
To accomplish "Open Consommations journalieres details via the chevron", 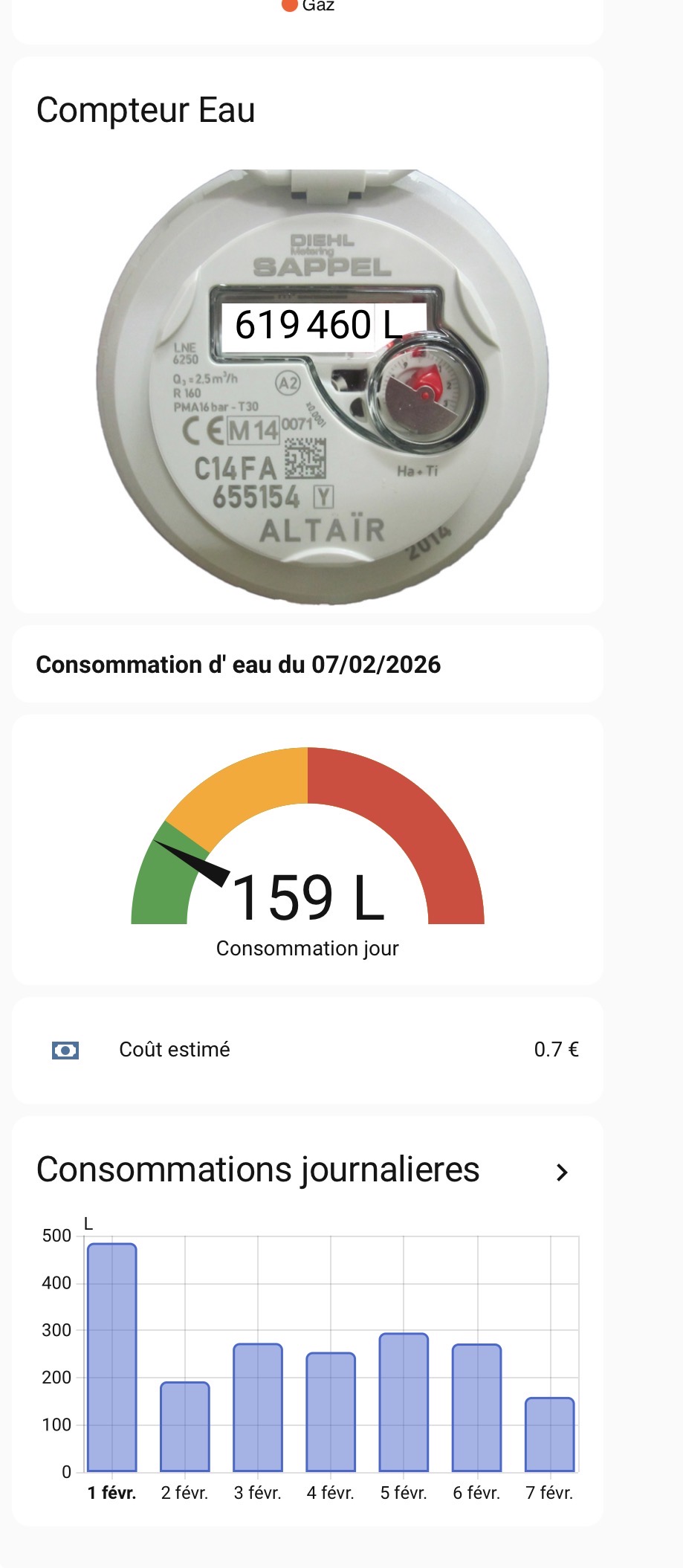I will coord(562,1172).
